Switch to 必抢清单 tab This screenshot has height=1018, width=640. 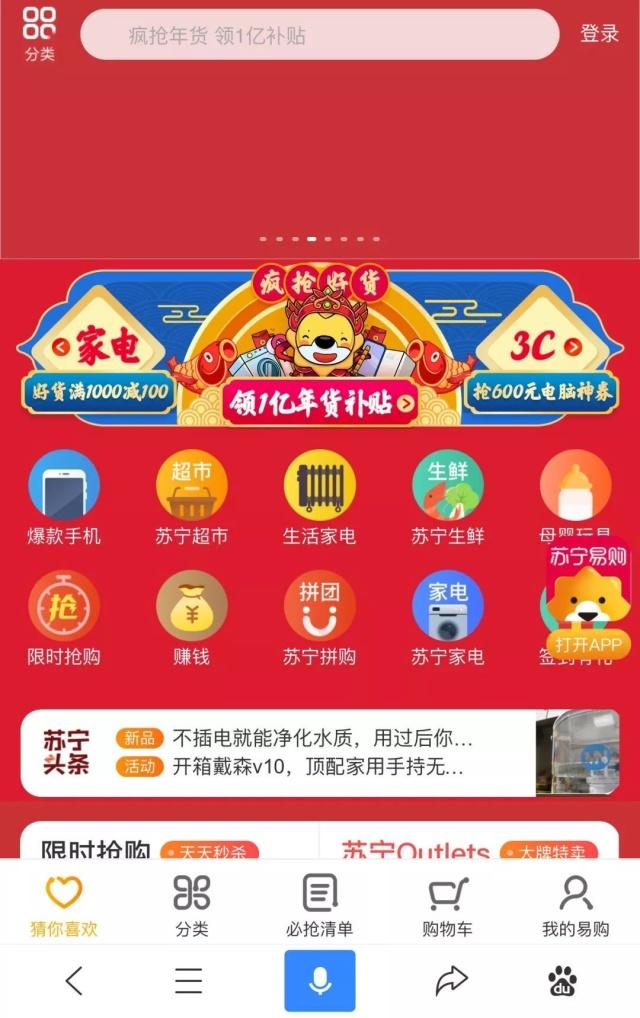tap(319, 905)
